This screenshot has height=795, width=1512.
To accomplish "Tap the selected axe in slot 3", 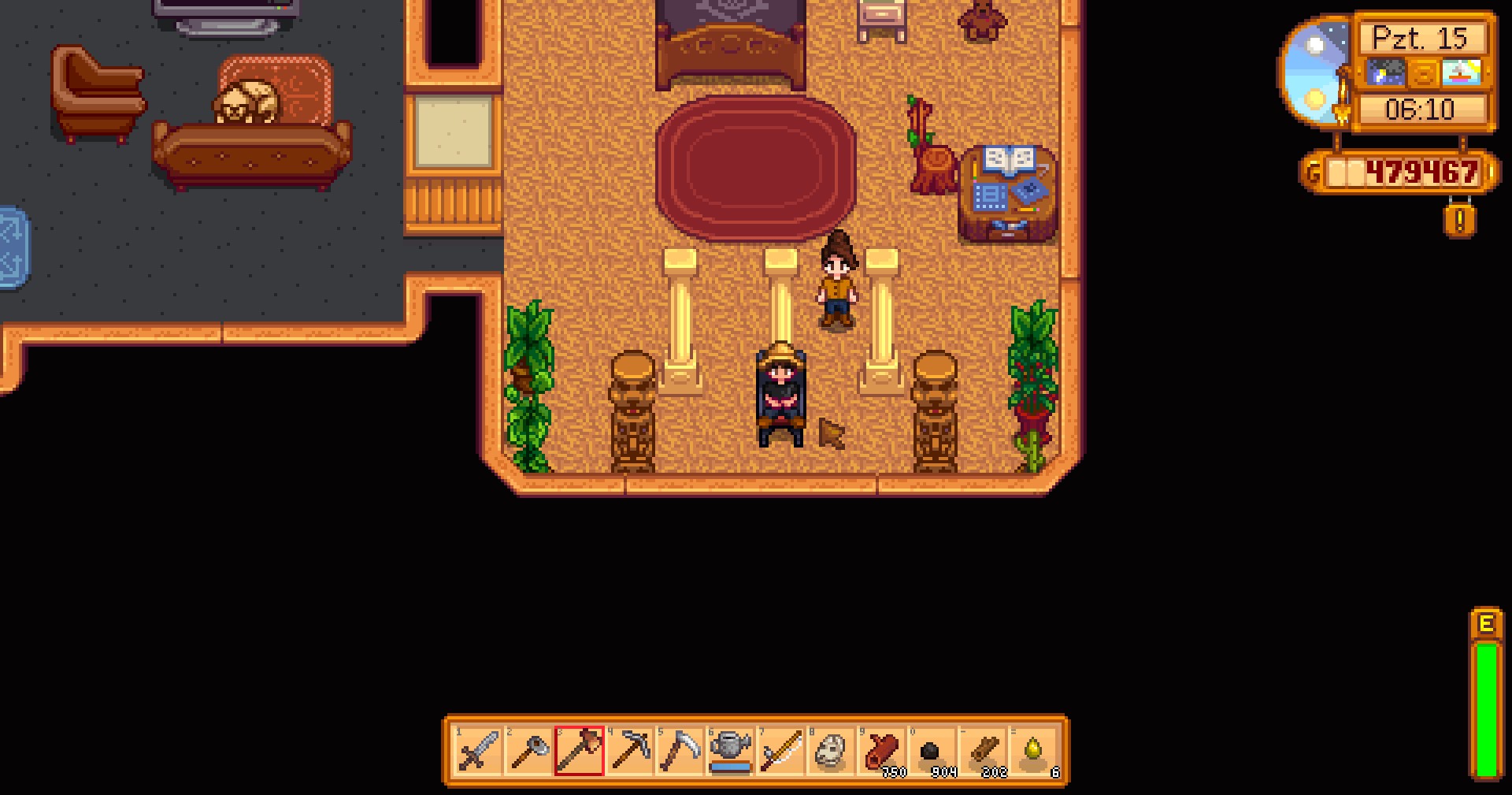I will point(579,750).
